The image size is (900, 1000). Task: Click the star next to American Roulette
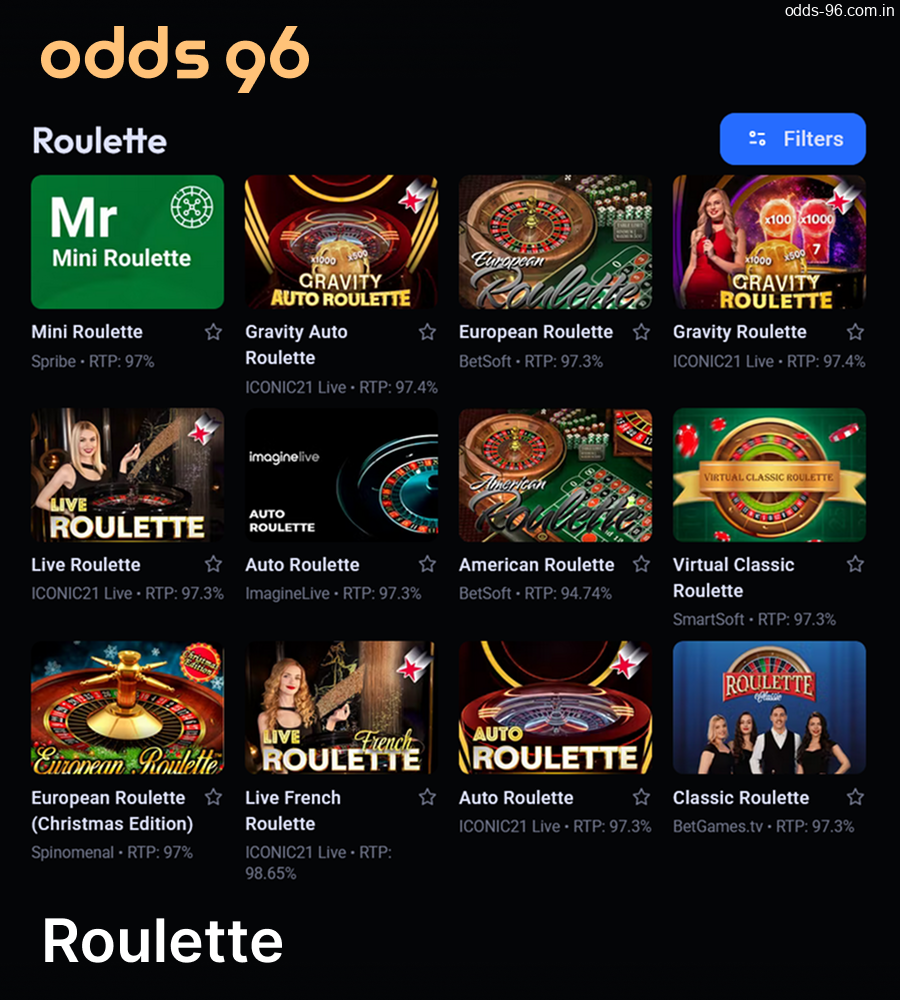(x=641, y=564)
